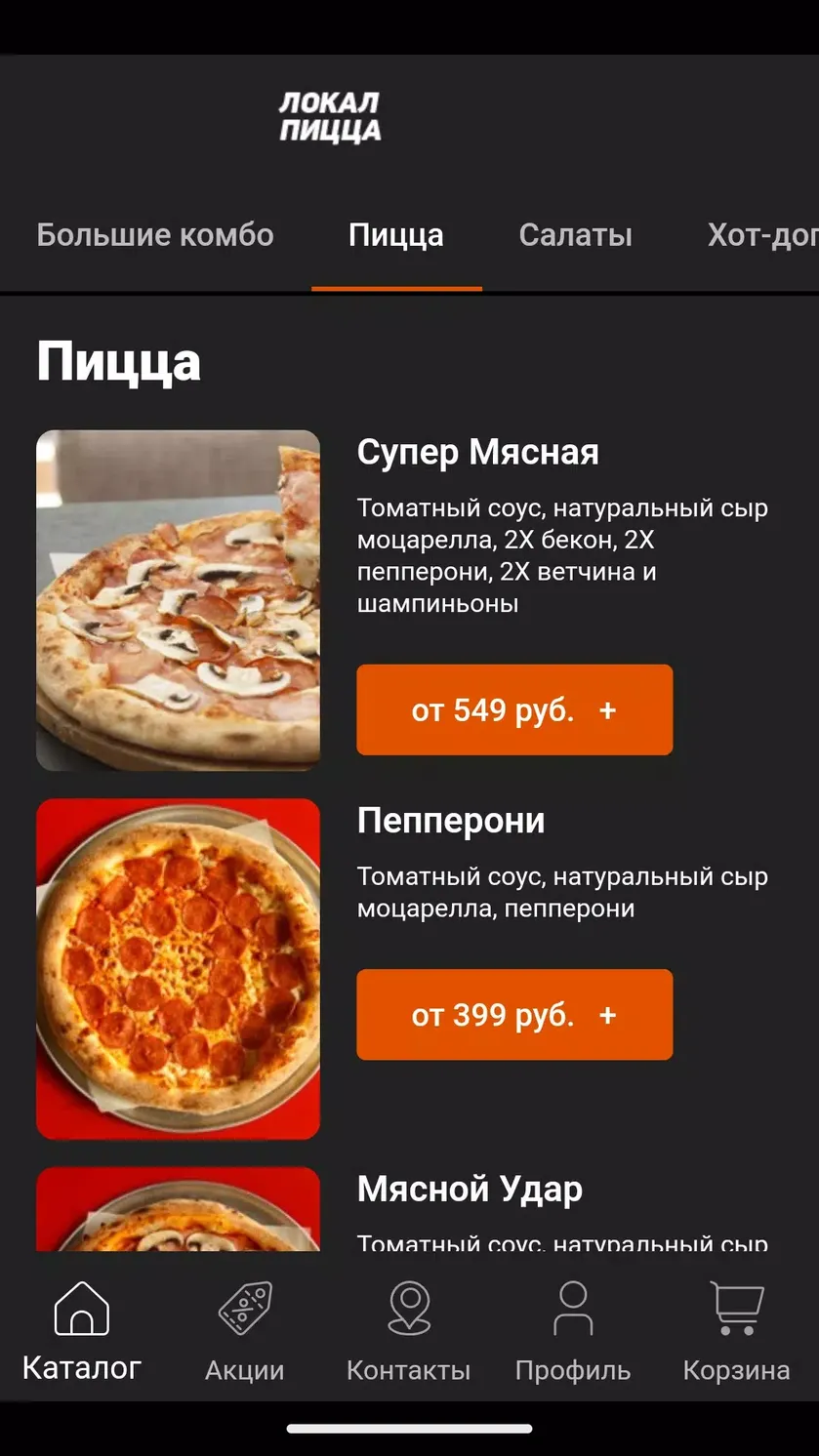Switch to the Хот-доги tab

pyautogui.click(x=763, y=235)
